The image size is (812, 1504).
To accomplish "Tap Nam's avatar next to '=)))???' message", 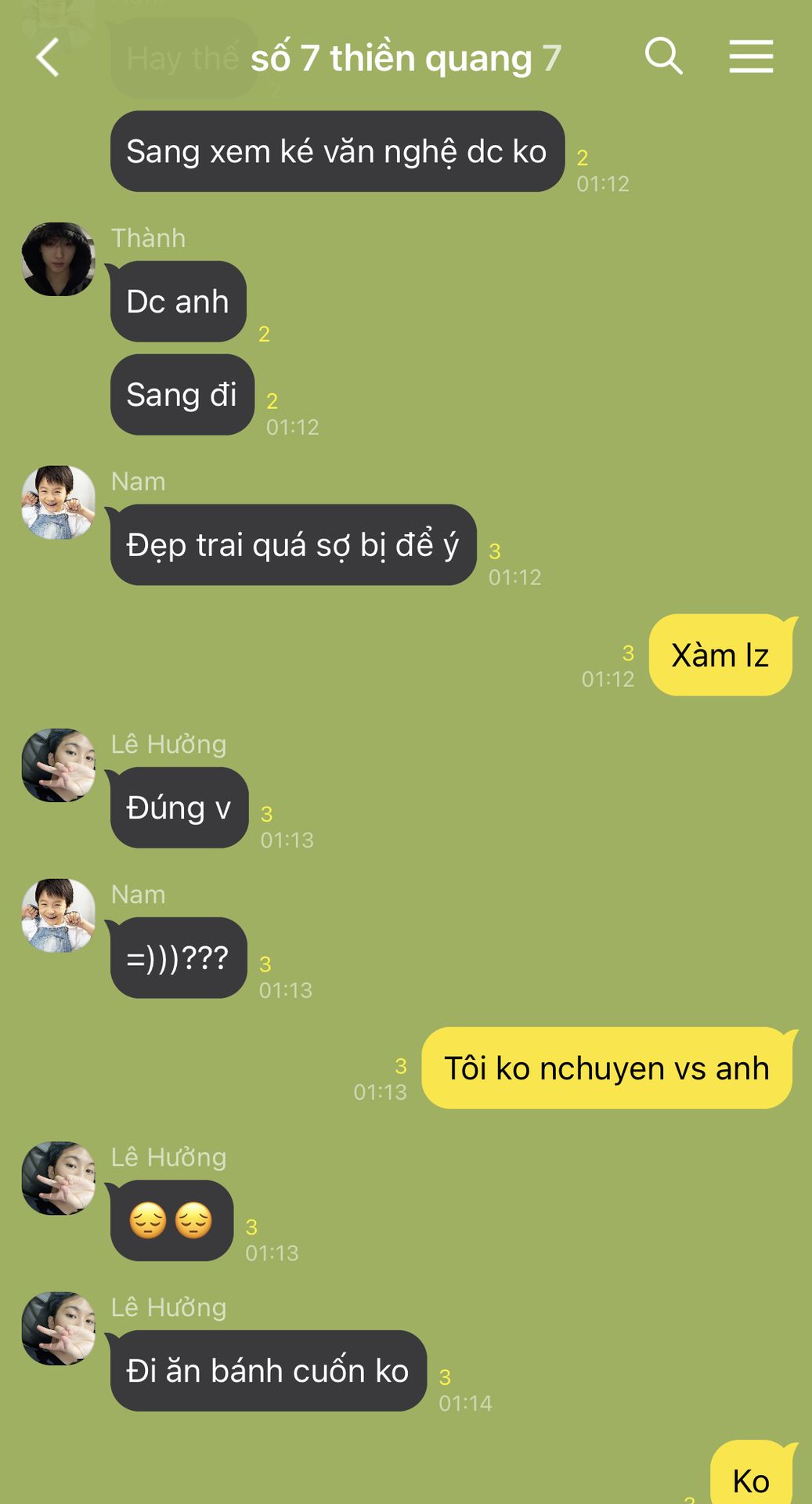I will point(58,916).
